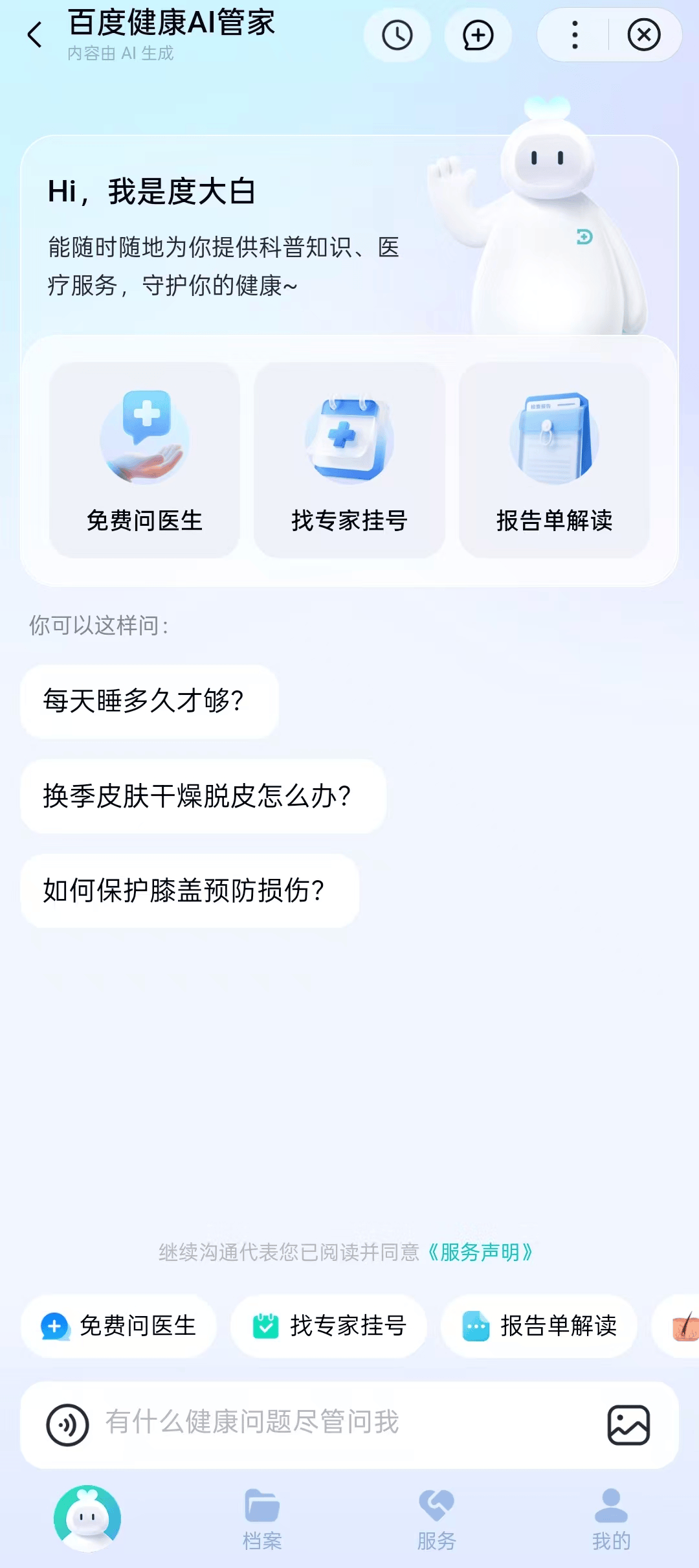Screen dimensions: 699x1568
Task: Open the 找专家挂号 card
Action: [x=349, y=460]
